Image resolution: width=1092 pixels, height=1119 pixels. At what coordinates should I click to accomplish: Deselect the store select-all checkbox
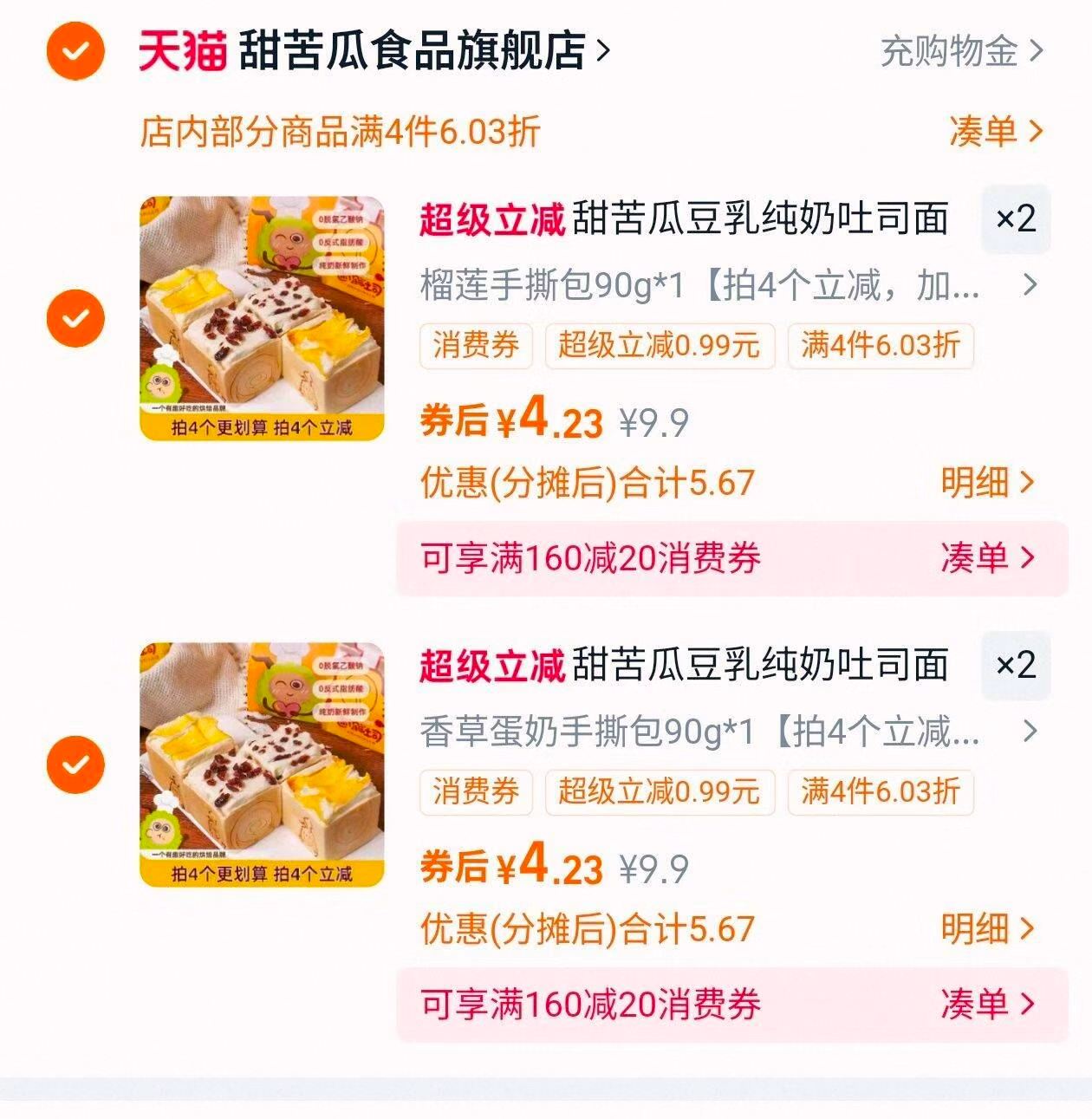point(75,49)
